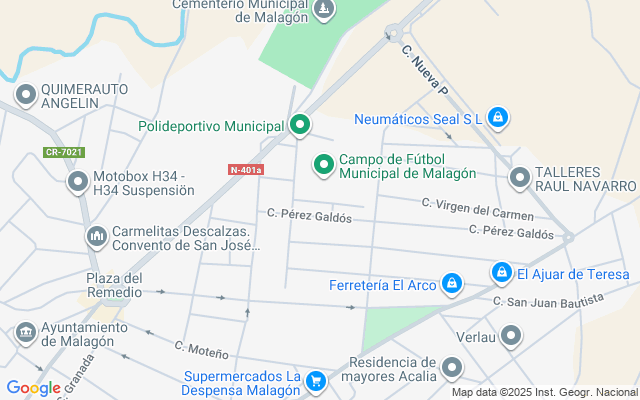Viewport: 640px width, 400px height.
Task: Tap the Polideportivo Municipal marker
Action: pyautogui.click(x=299, y=126)
